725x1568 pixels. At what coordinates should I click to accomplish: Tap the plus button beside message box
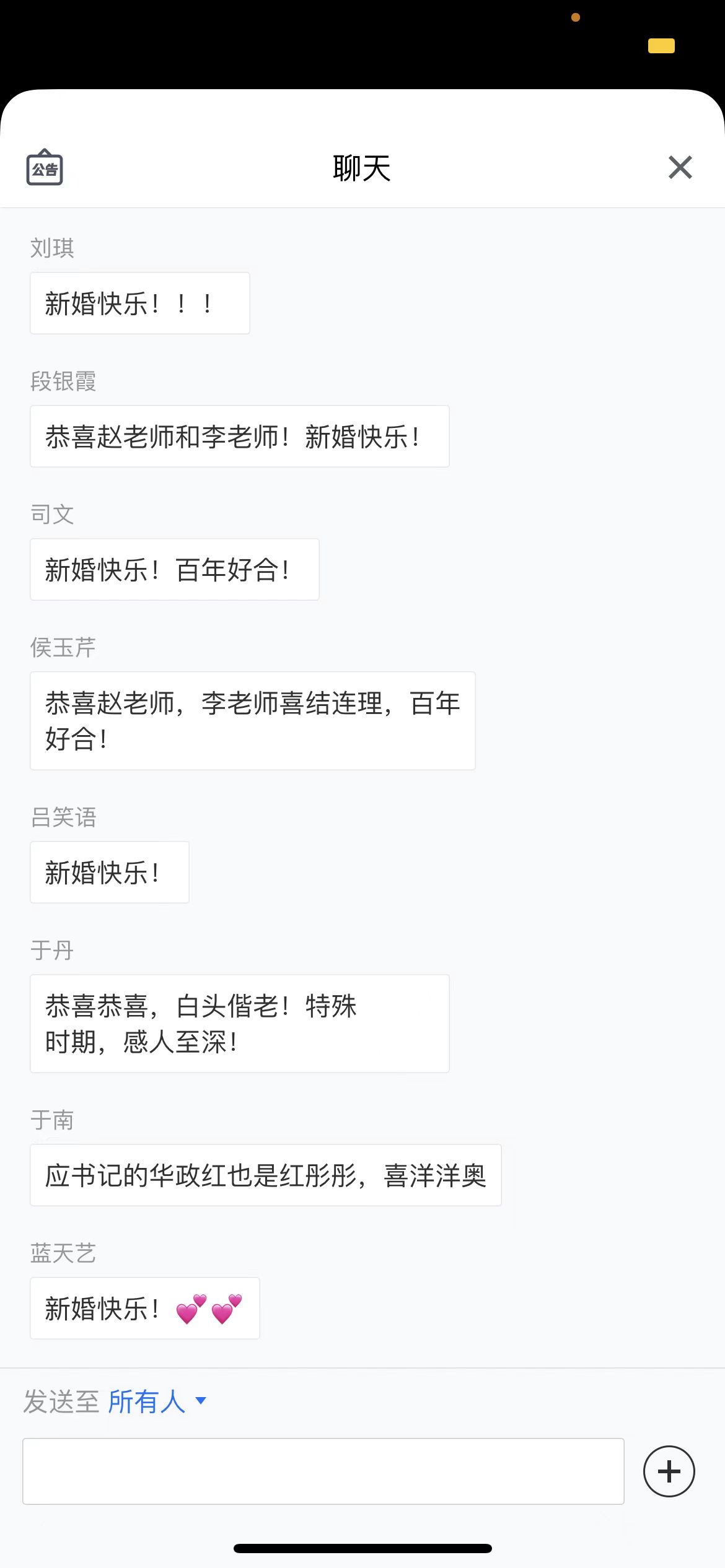pyautogui.click(x=669, y=1471)
